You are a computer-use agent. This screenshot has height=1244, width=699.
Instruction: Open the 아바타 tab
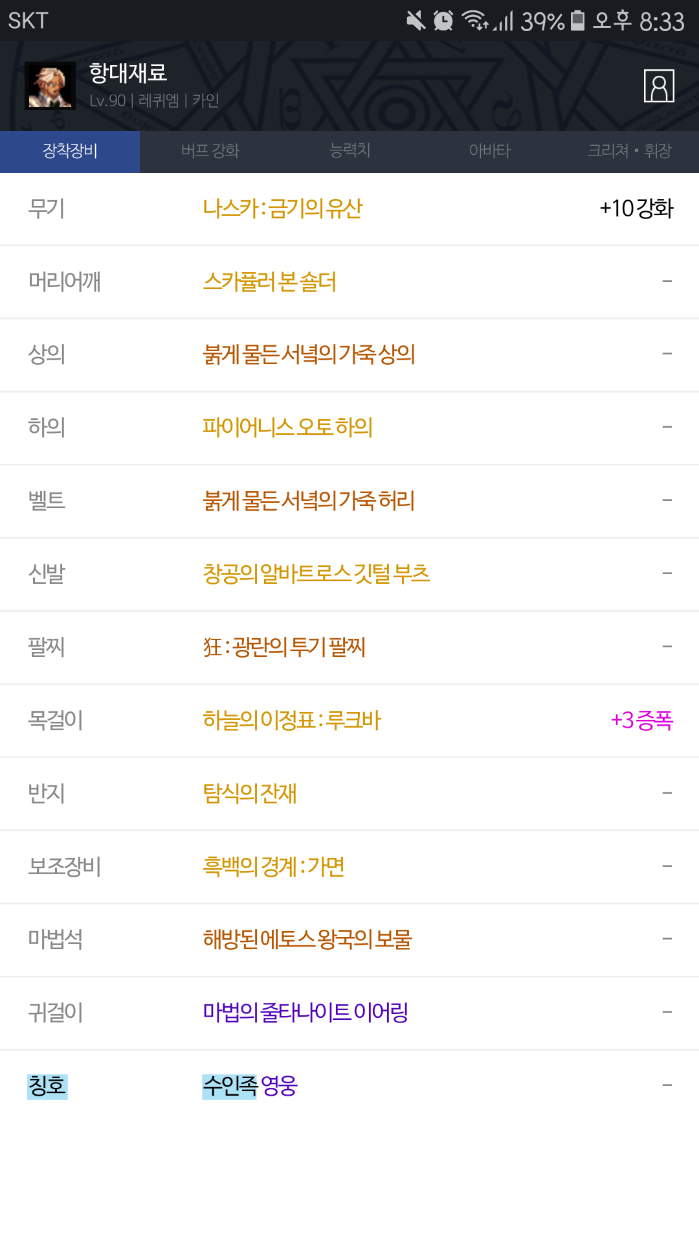pyautogui.click(x=489, y=151)
